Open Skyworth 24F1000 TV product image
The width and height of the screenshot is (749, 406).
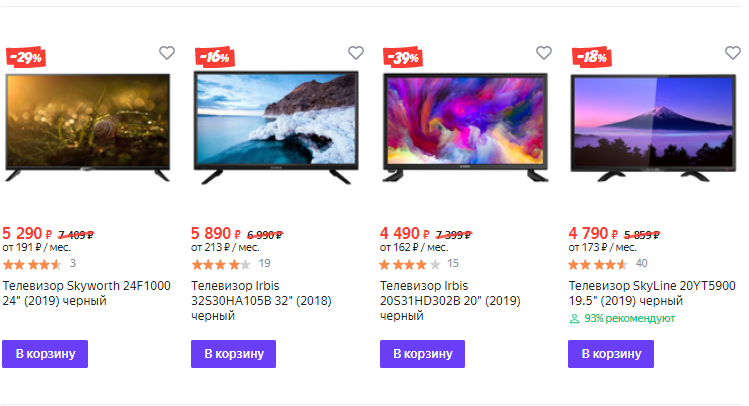[87, 127]
